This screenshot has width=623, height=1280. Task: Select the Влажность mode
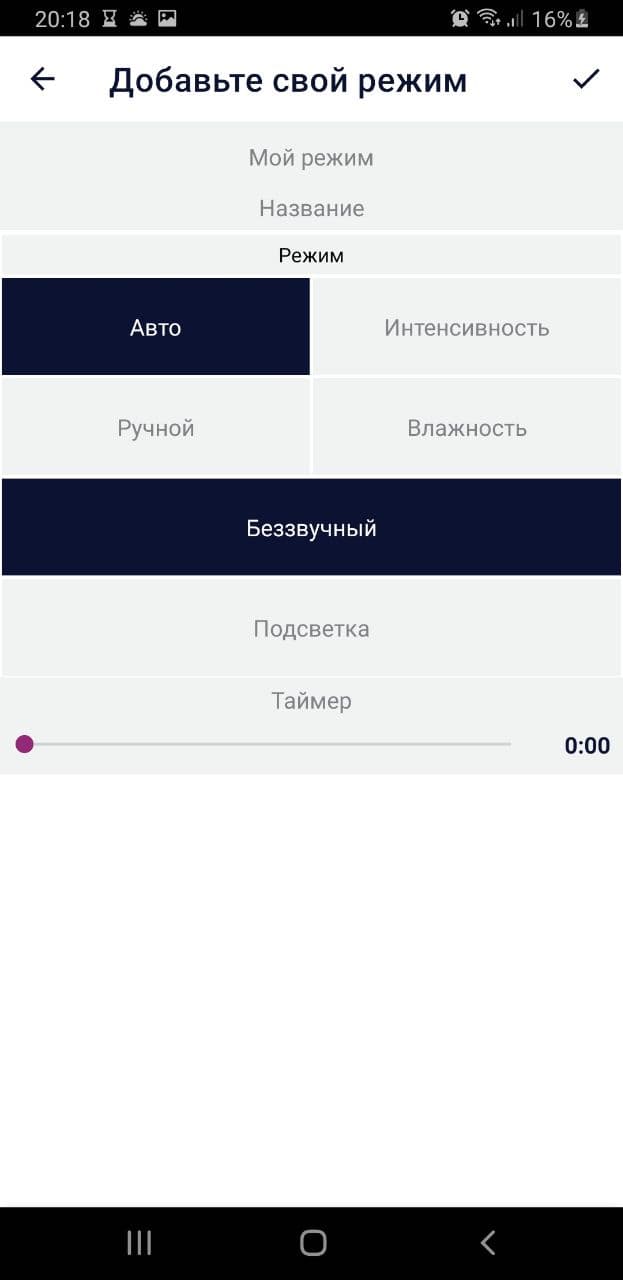click(x=467, y=427)
